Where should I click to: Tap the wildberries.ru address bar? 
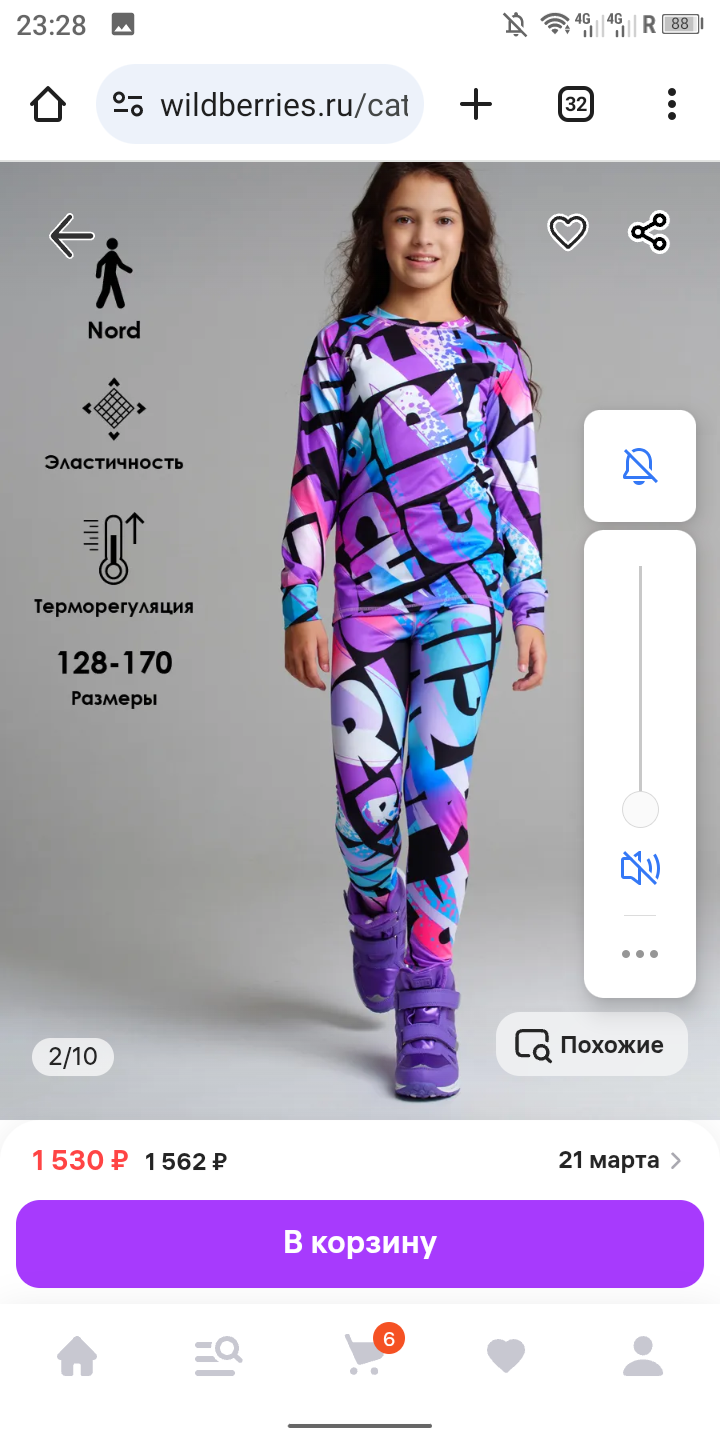coord(260,104)
